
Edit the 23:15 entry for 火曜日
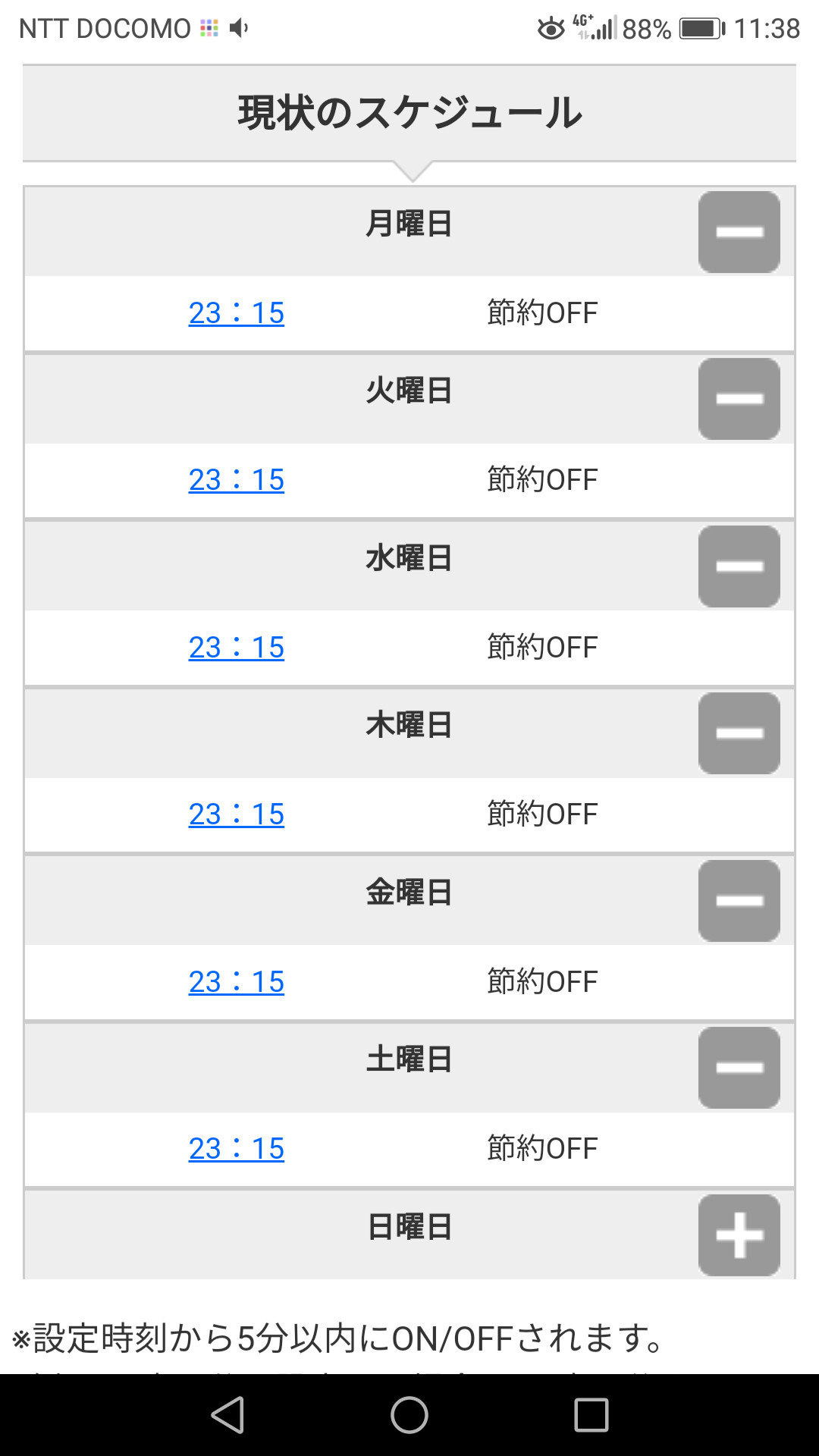tap(236, 480)
